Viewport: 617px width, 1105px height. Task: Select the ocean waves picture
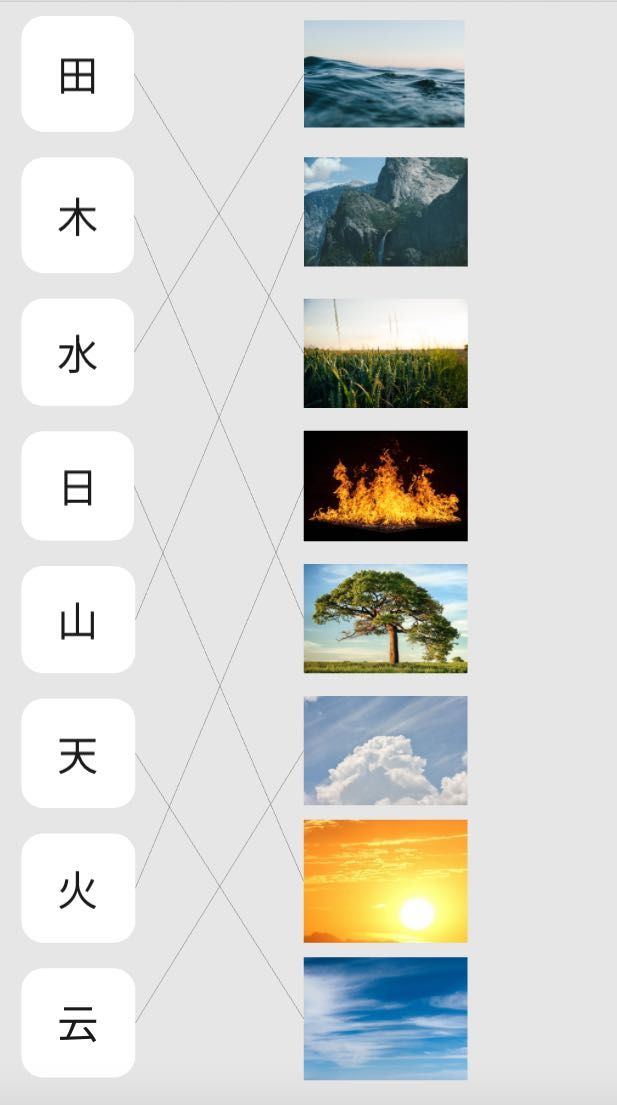tap(384, 74)
